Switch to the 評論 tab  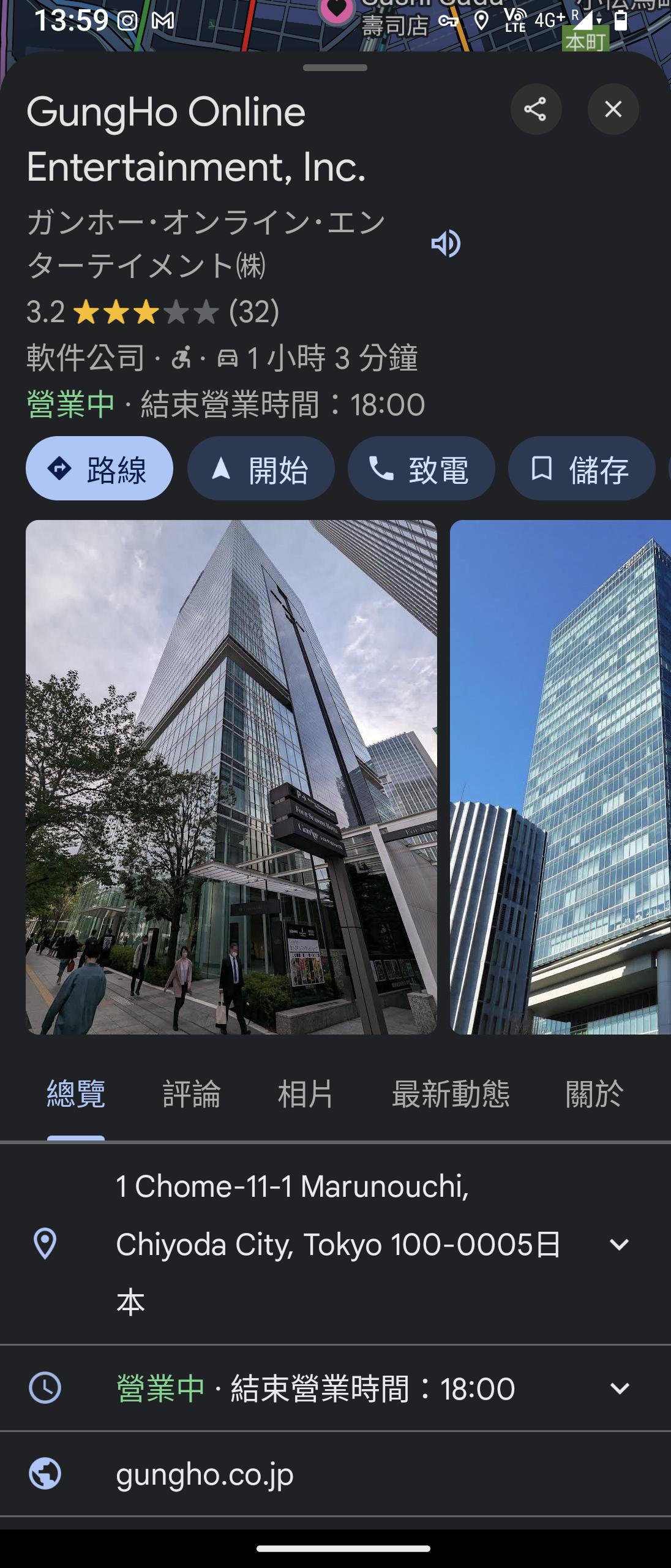191,1095
